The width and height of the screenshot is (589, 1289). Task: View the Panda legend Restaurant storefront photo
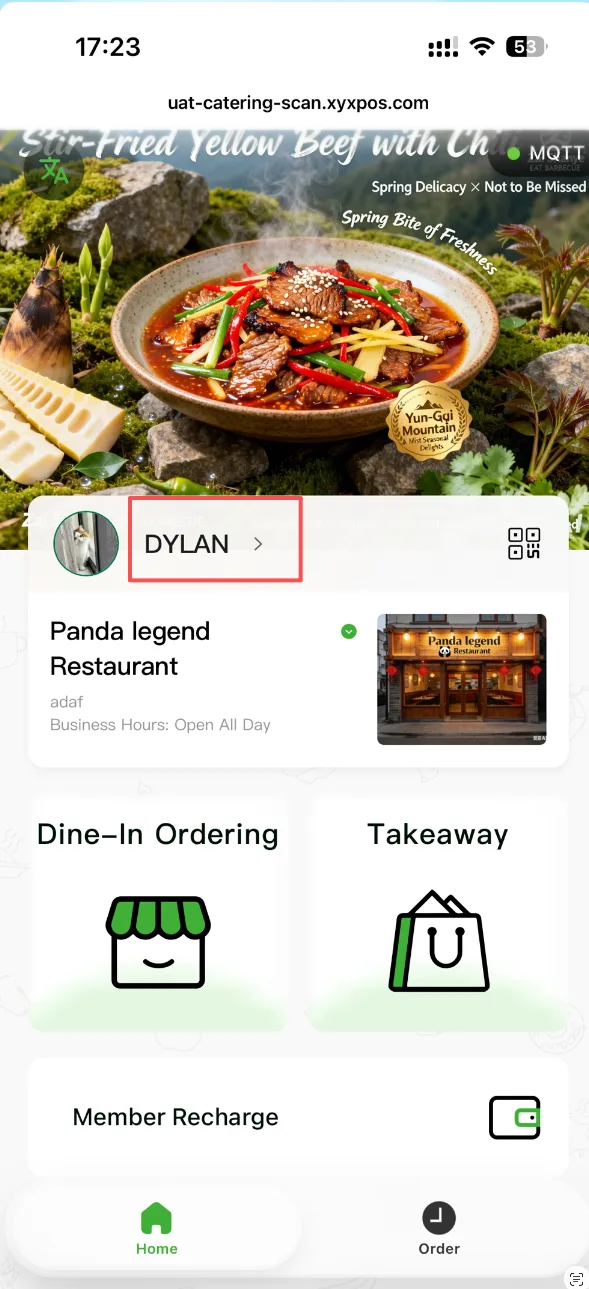click(462, 679)
